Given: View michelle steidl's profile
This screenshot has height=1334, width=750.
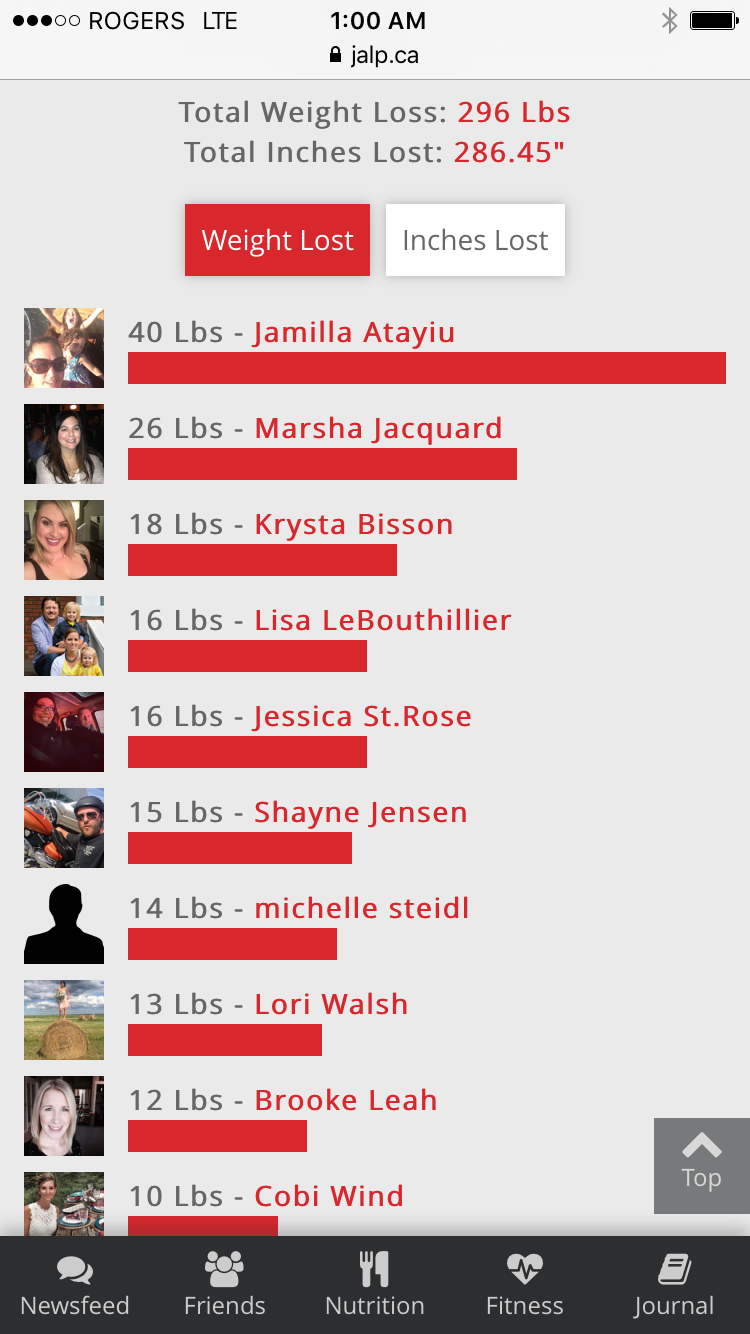Looking at the screenshot, I should coord(361,908).
